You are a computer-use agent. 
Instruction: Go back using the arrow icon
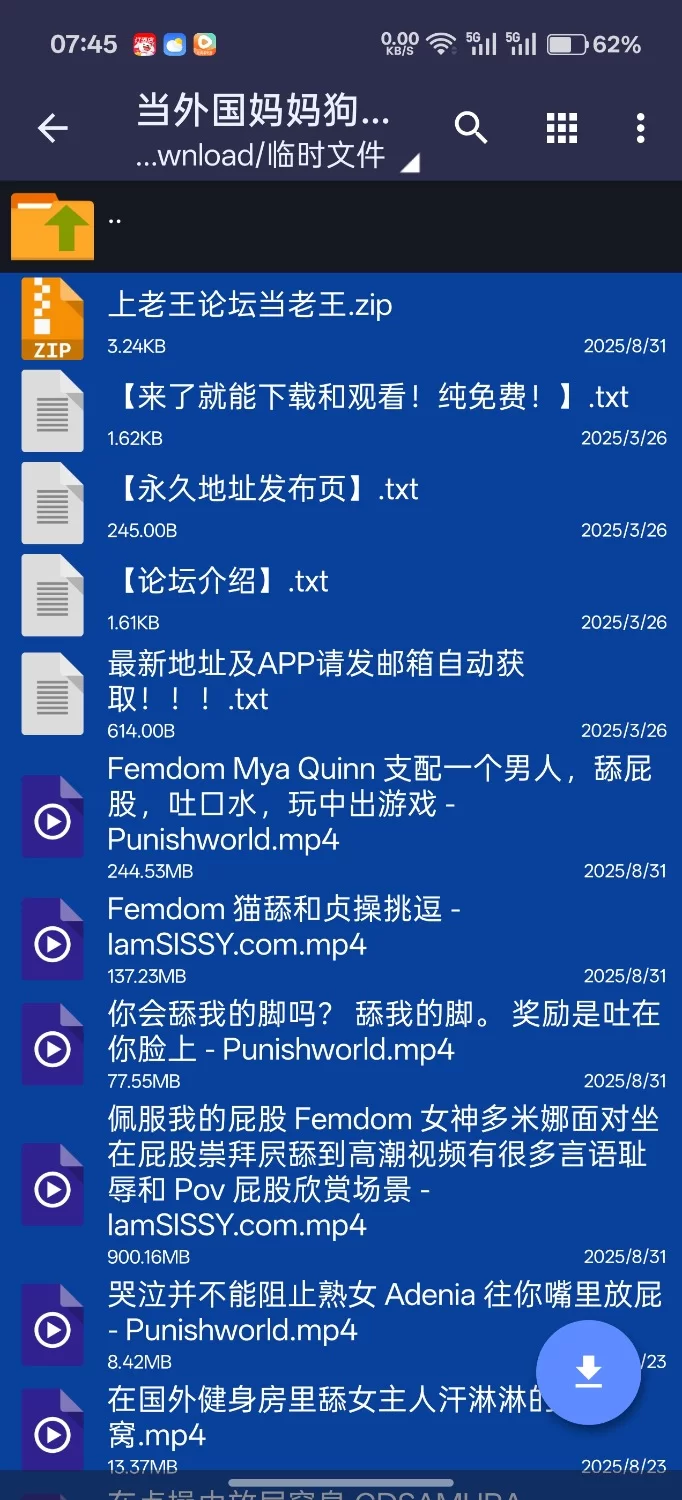52,128
